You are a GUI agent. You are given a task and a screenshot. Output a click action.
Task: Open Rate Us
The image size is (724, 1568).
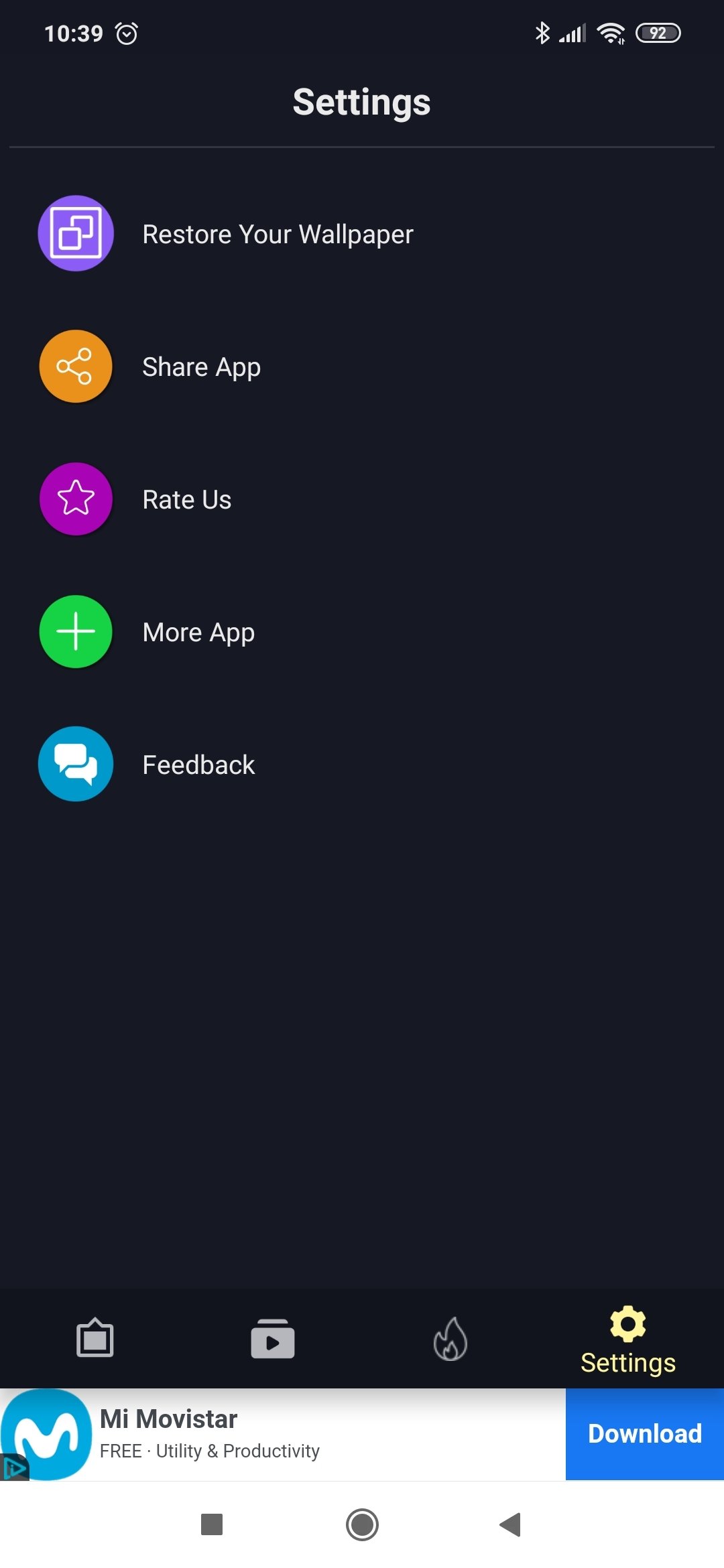[x=362, y=499]
